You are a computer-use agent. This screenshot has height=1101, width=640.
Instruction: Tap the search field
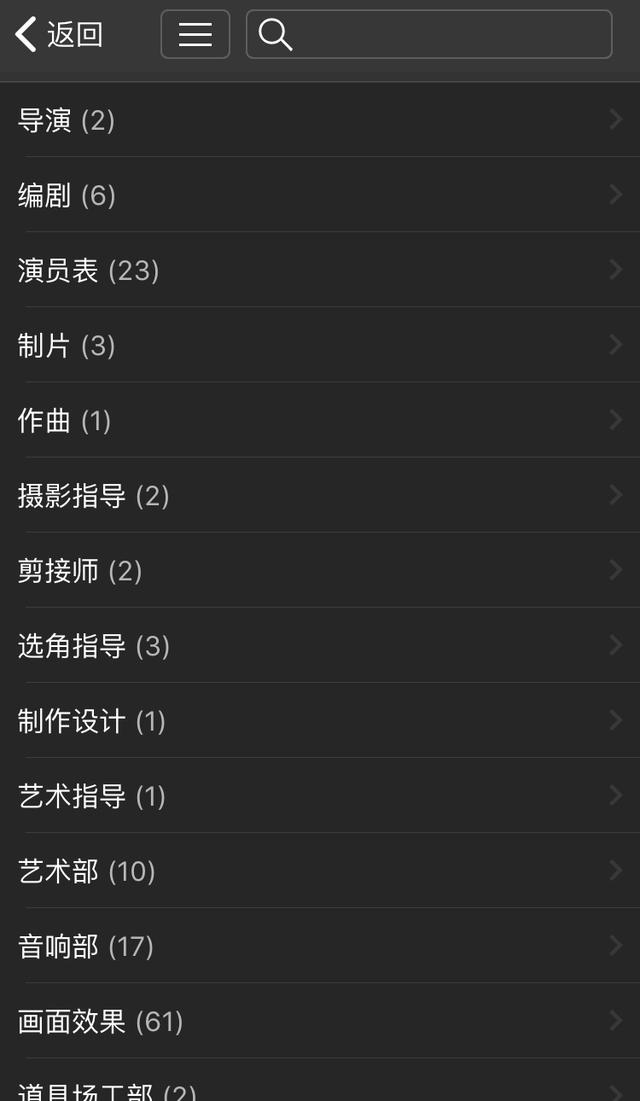(x=429, y=34)
